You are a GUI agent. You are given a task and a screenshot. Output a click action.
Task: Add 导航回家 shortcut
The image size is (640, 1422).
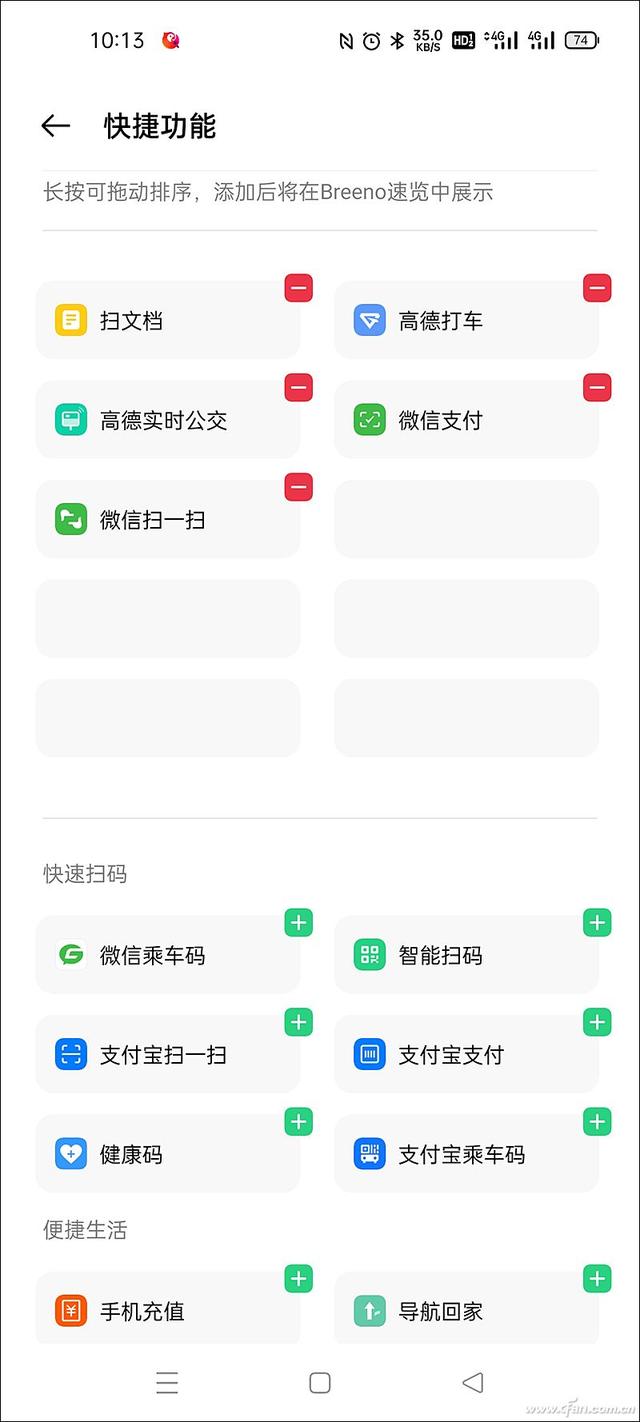pyautogui.click(x=597, y=1278)
